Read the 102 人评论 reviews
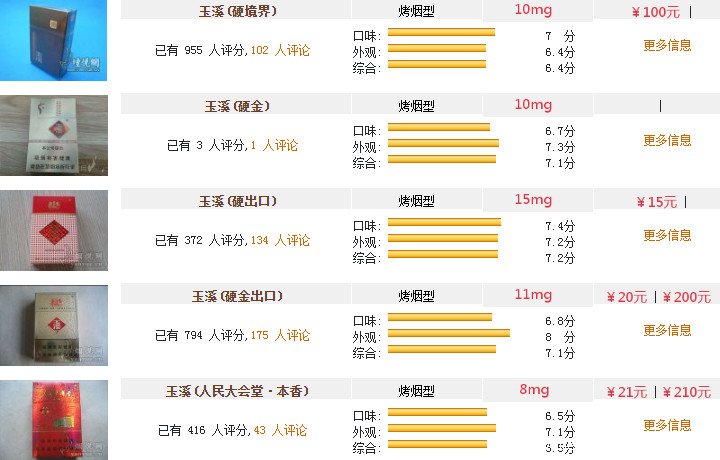720x460 pixels. pos(280,50)
